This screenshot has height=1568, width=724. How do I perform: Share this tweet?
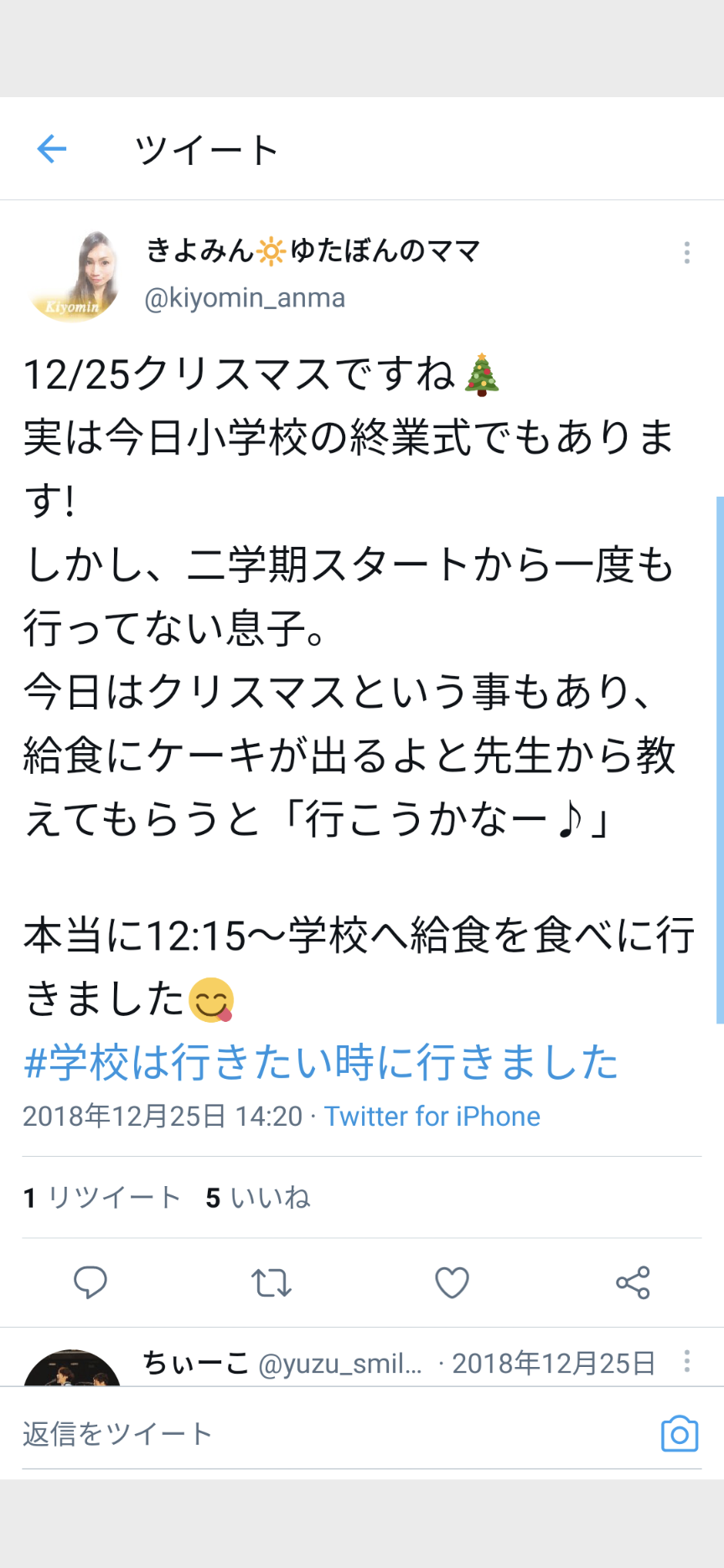(x=633, y=1282)
